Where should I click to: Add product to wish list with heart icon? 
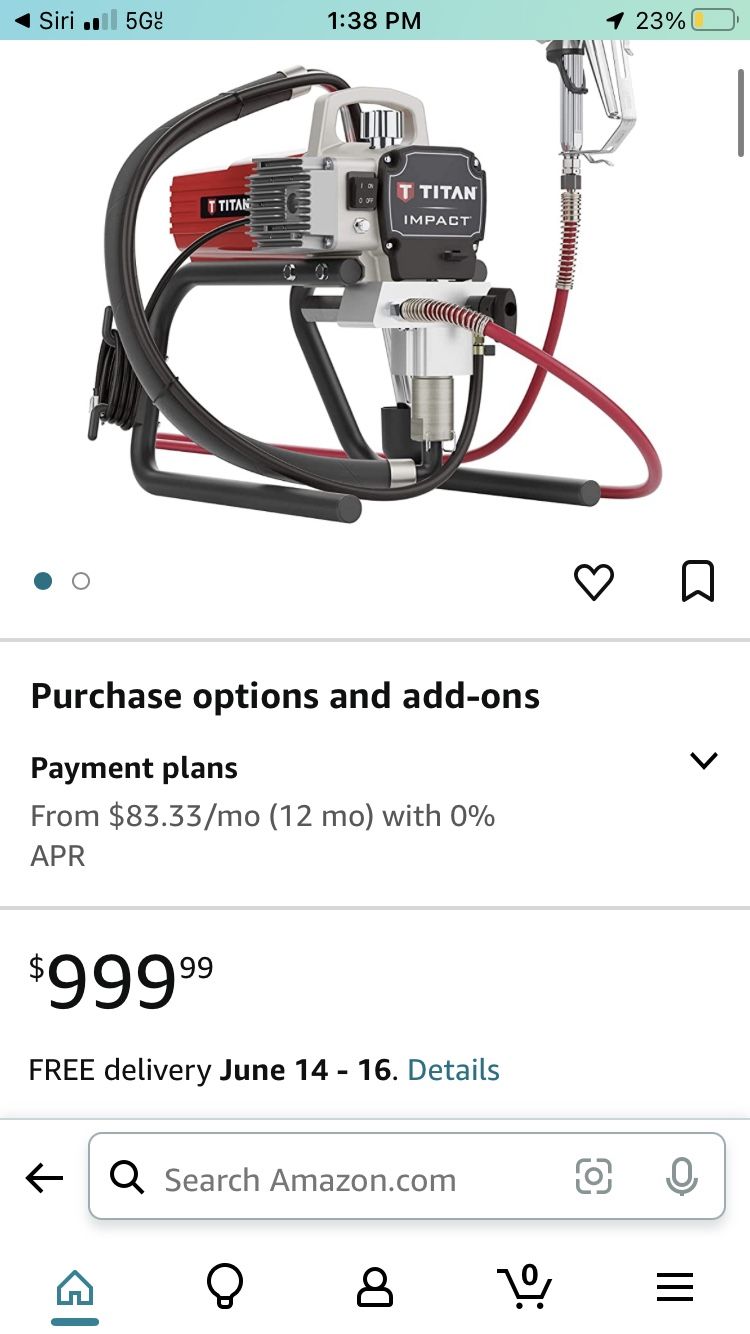click(x=593, y=581)
